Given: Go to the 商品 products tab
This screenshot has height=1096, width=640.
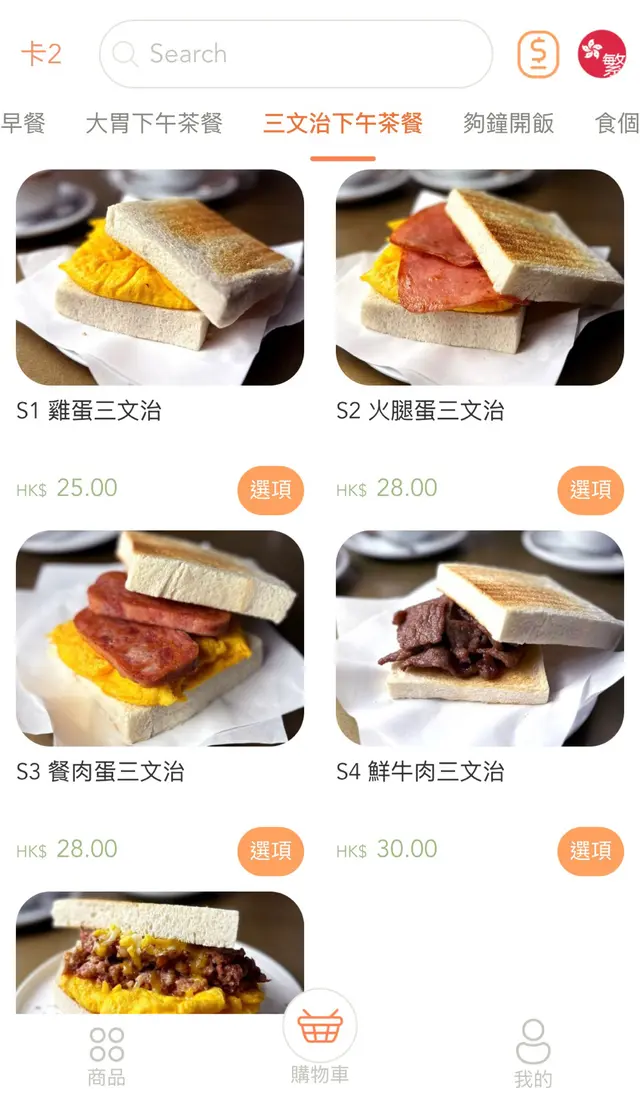Looking at the screenshot, I should pyautogui.click(x=107, y=1056).
